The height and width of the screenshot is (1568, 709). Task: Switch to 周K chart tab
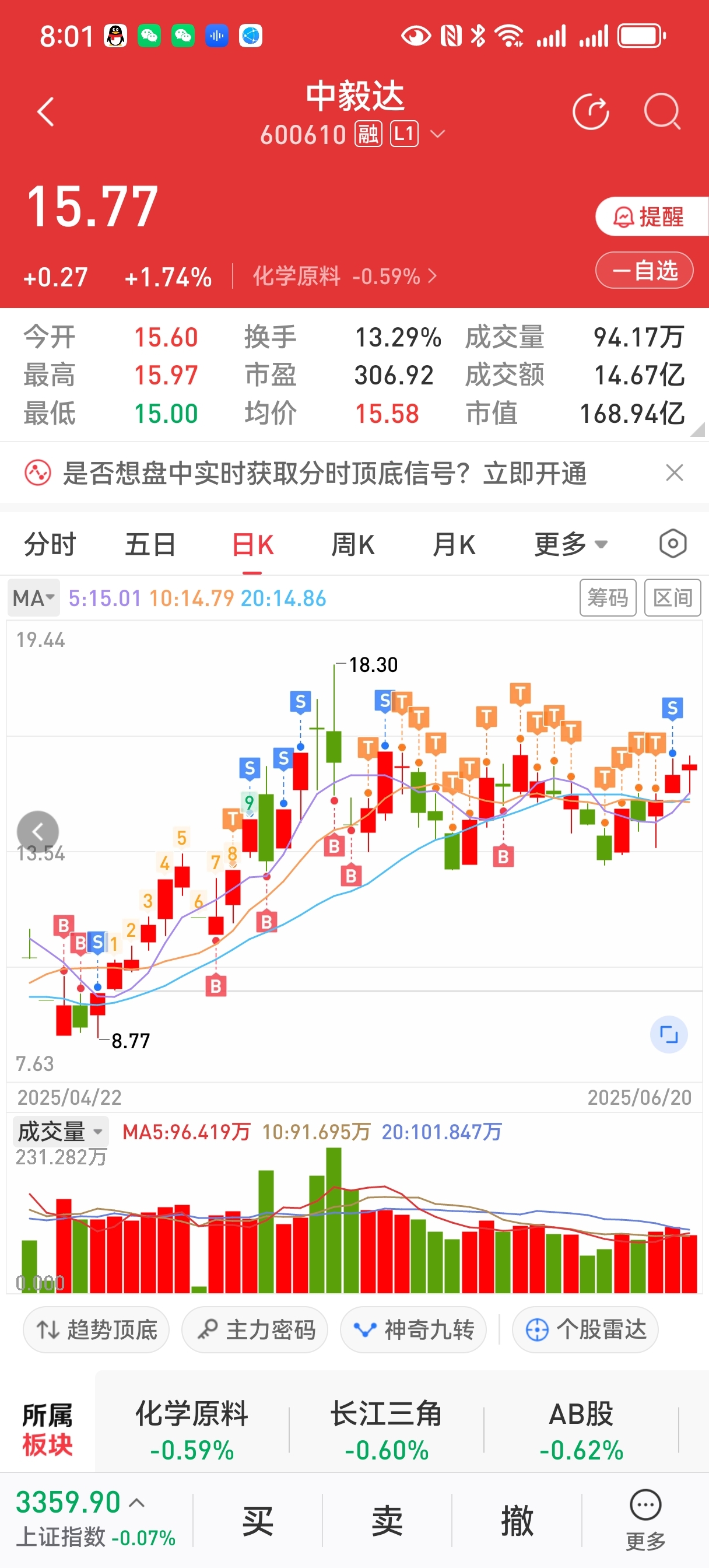click(353, 544)
